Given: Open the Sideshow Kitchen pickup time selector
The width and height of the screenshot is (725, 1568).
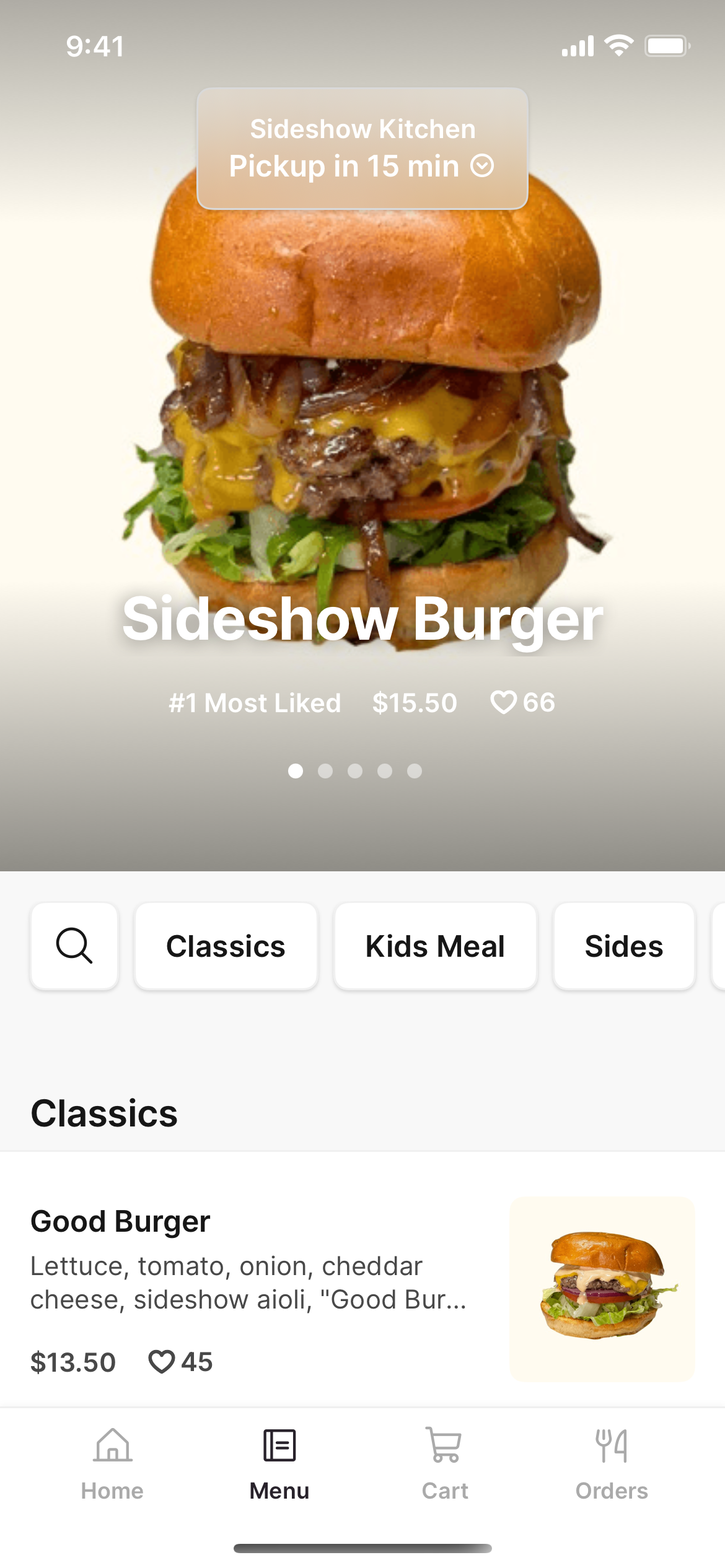Looking at the screenshot, I should point(362,149).
